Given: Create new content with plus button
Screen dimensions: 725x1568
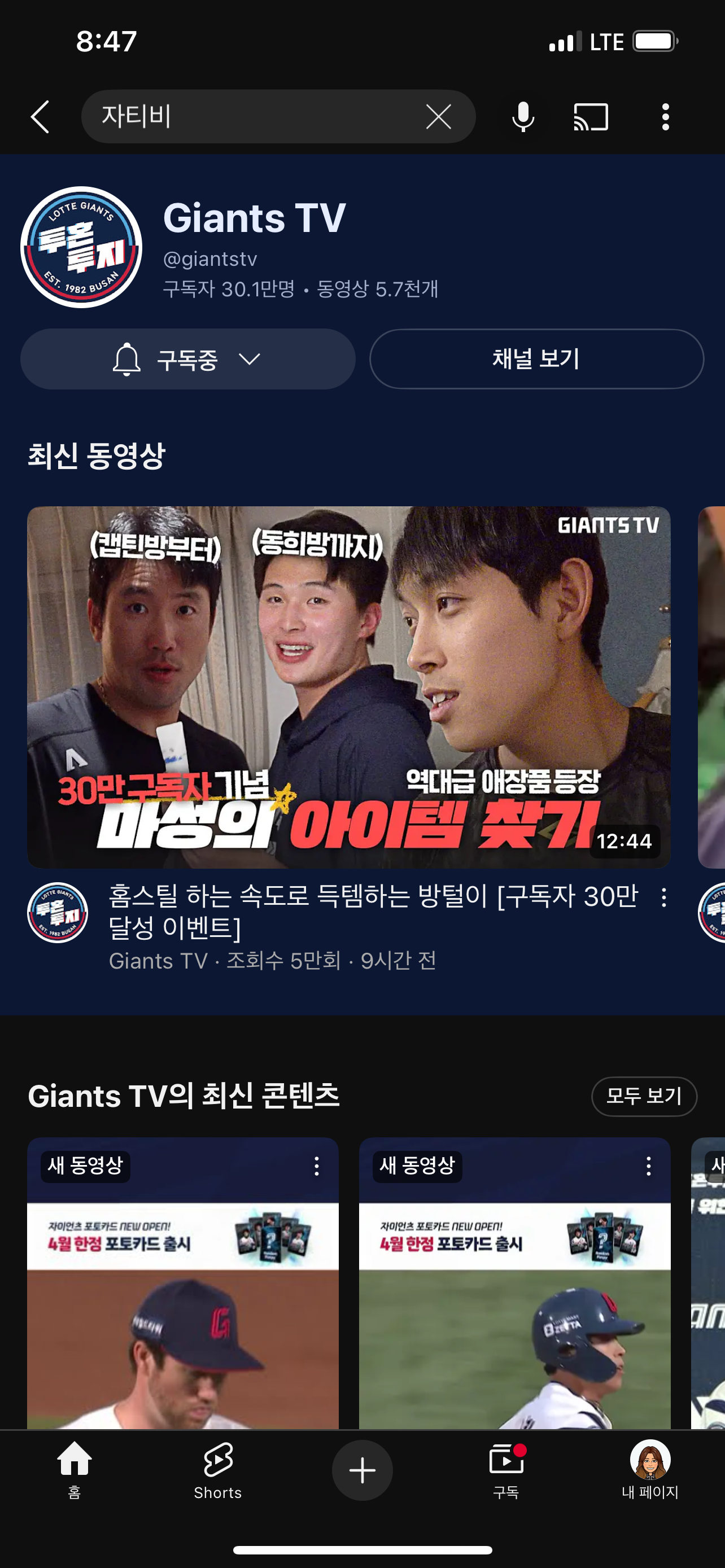Looking at the screenshot, I should pos(362,1470).
